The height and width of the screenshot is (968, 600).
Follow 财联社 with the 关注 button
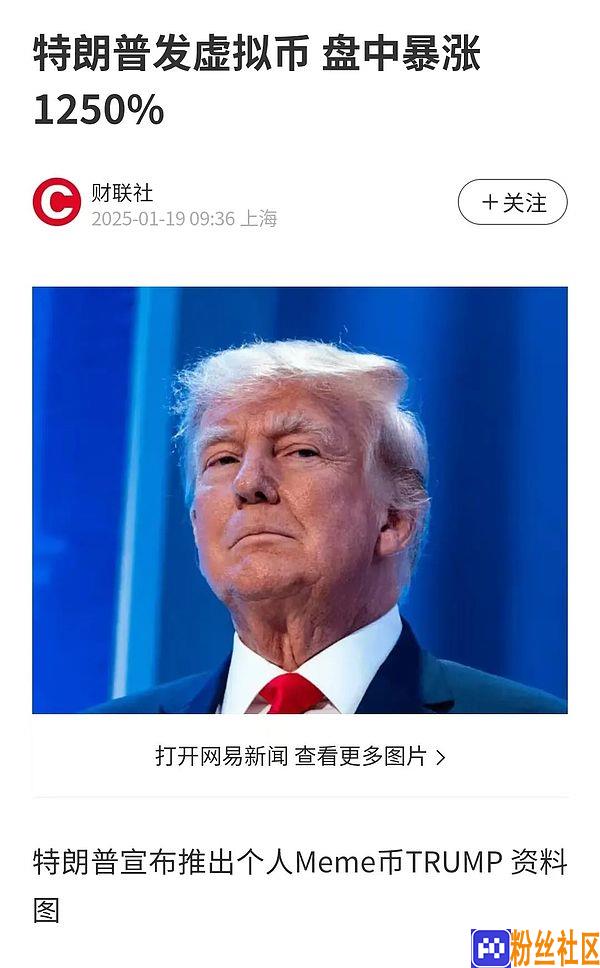(x=512, y=203)
